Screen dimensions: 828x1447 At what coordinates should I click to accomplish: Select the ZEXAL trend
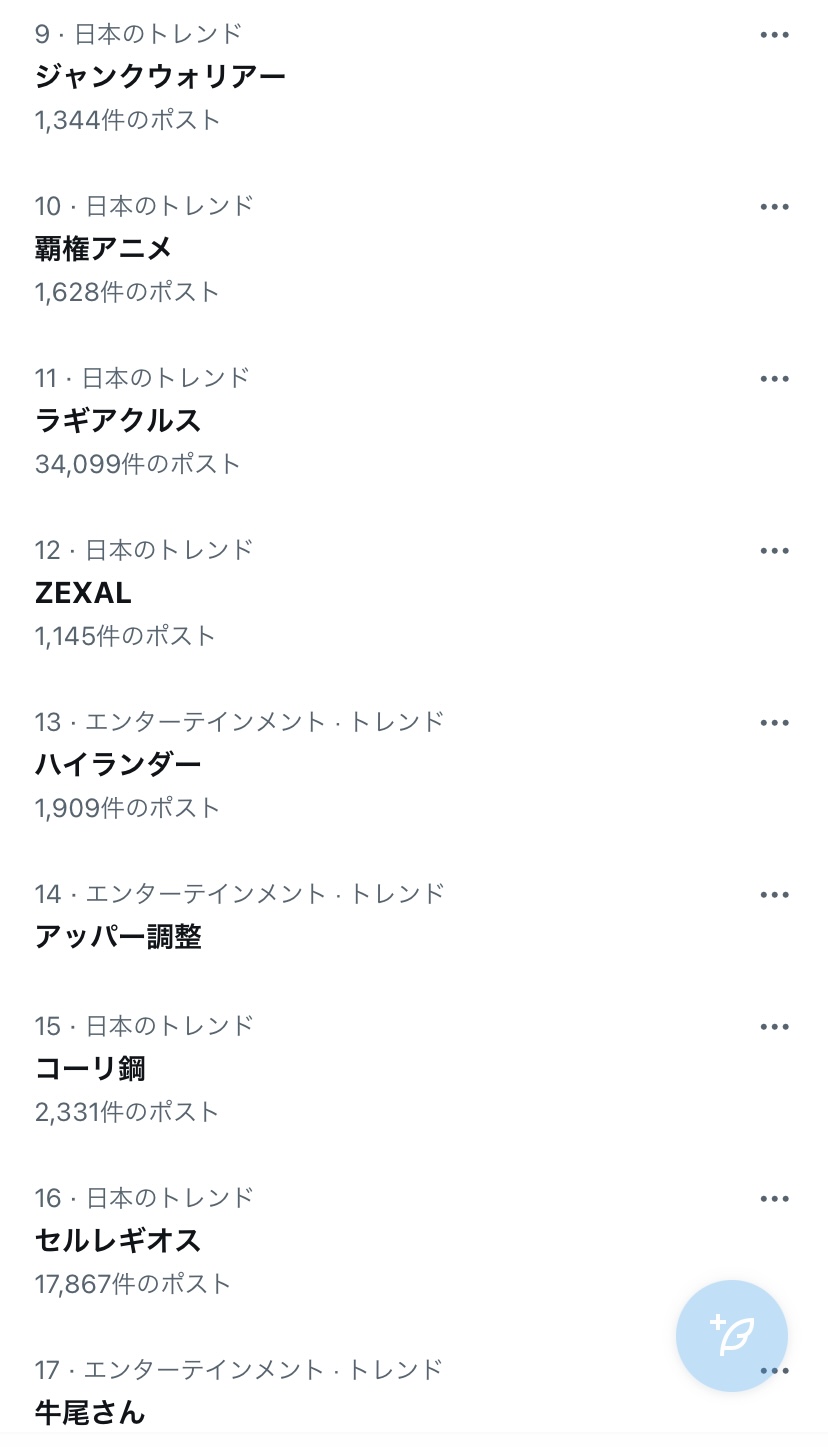[x=83, y=593]
